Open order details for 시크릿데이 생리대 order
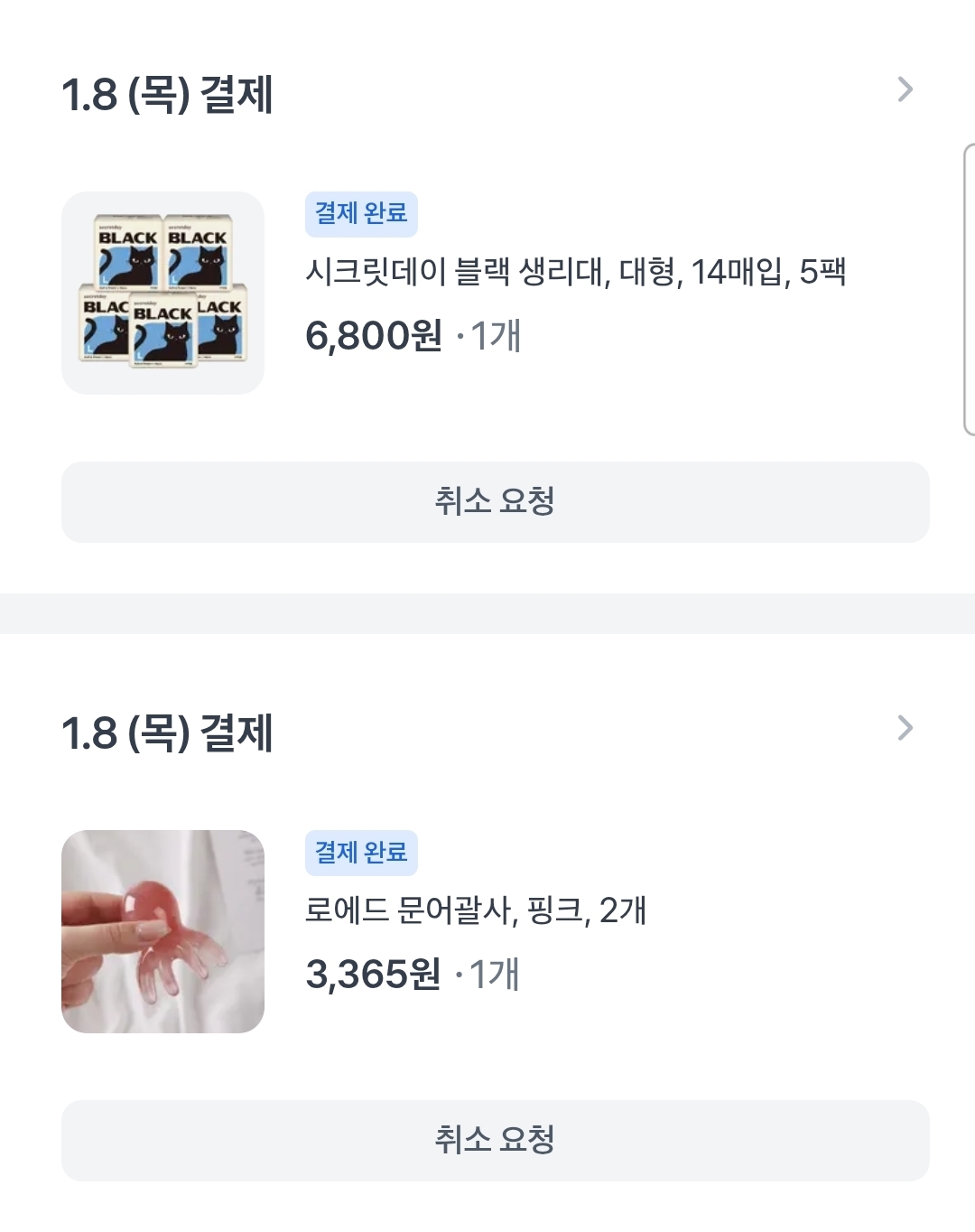This screenshot has width=975, height=1232. tap(905, 90)
